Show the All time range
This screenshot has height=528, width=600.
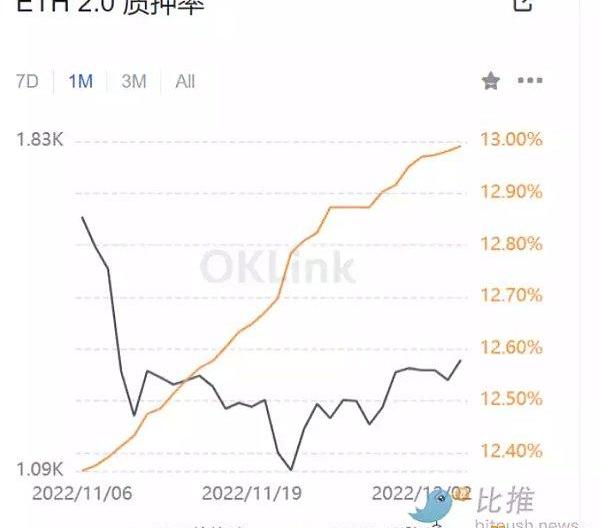point(185,82)
